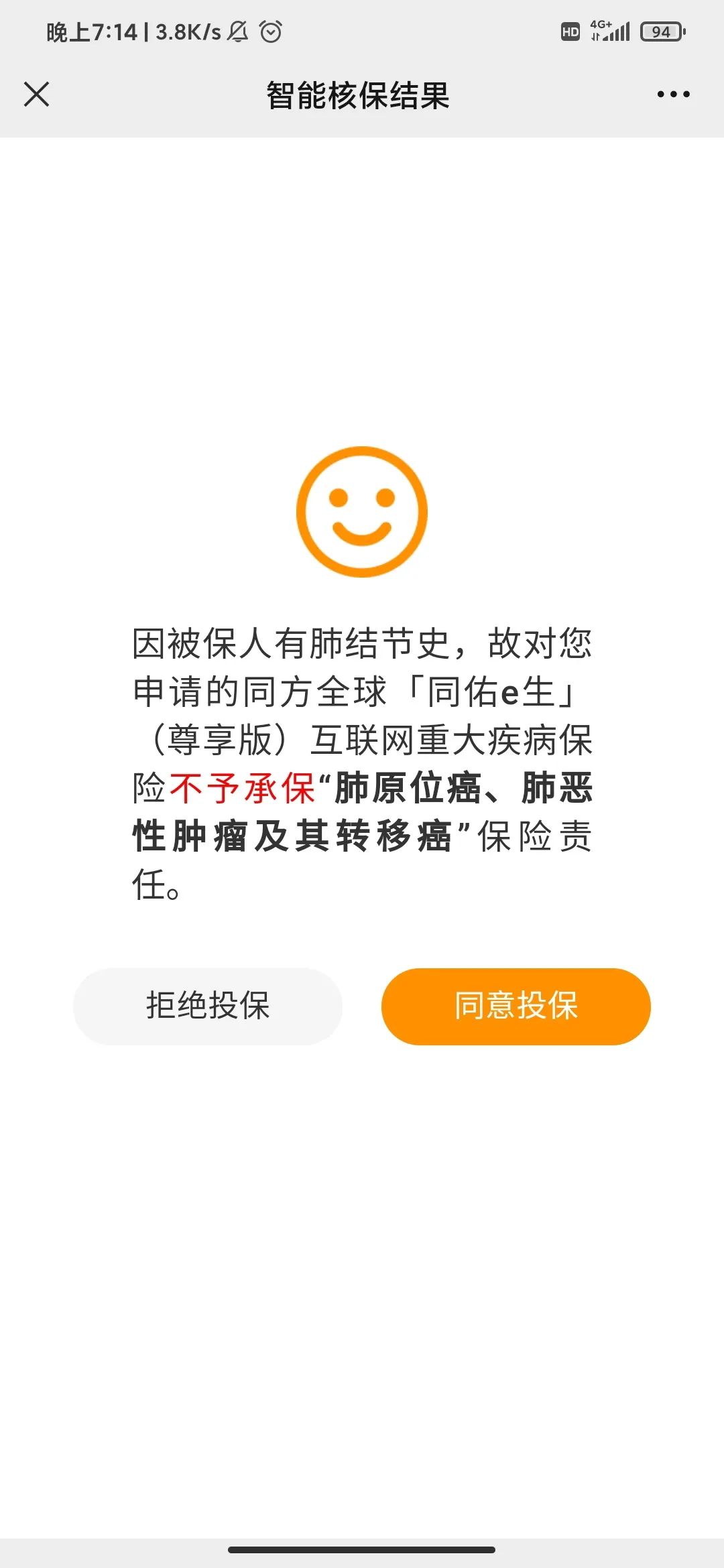Screen dimensions: 724x1568
Task: Confirm with the 同意投保 button
Action: point(516,1006)
